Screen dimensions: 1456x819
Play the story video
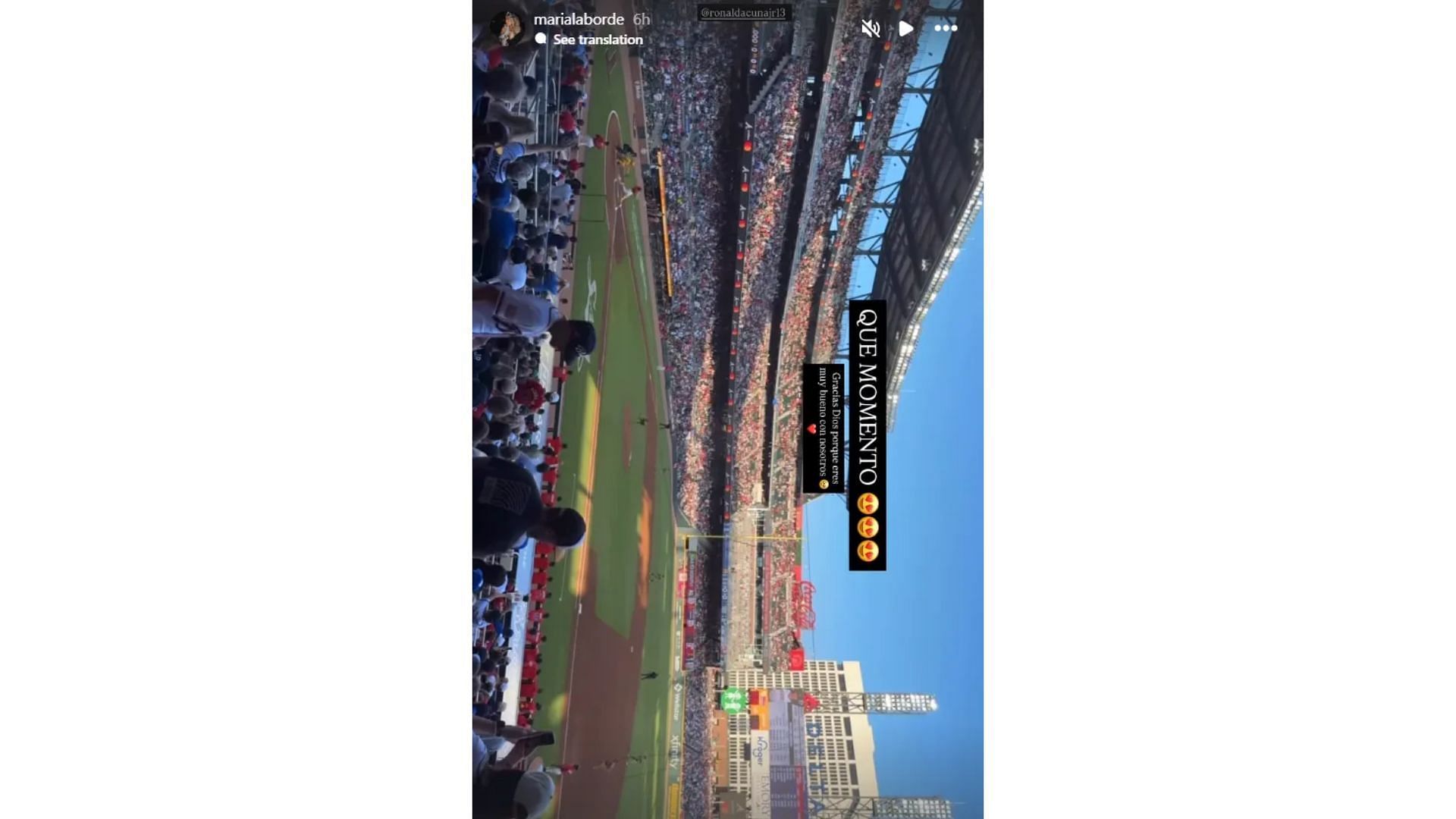point(906,29)
